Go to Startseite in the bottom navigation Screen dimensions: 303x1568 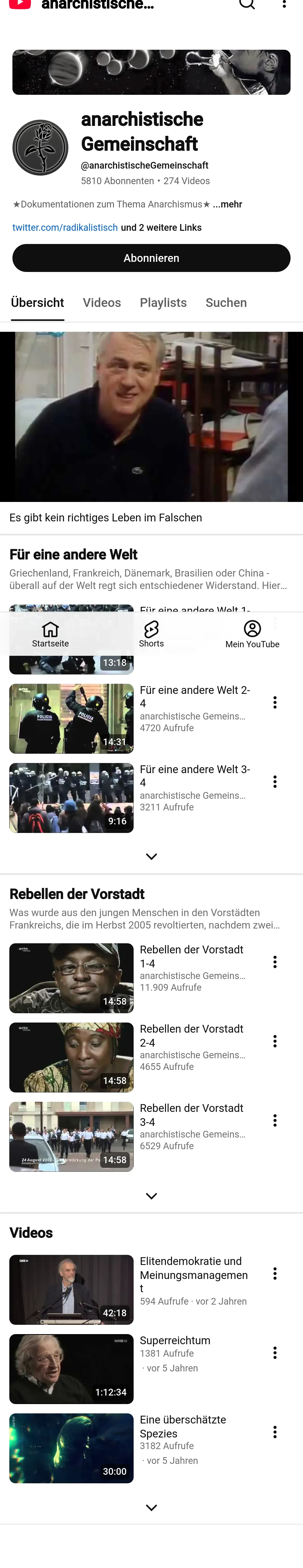tap(51, 634)
